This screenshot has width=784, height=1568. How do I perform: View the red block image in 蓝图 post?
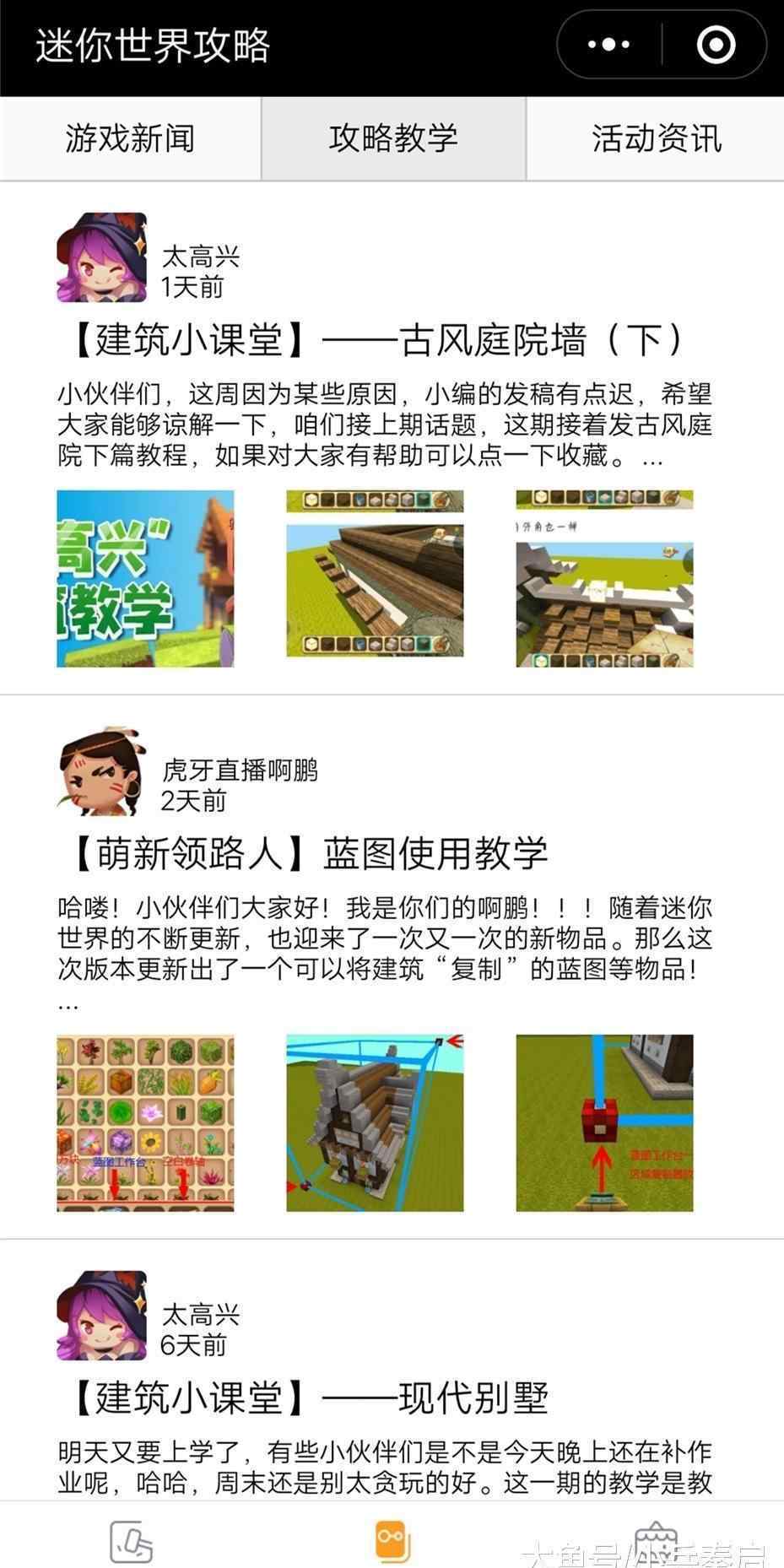(604, 1123)
